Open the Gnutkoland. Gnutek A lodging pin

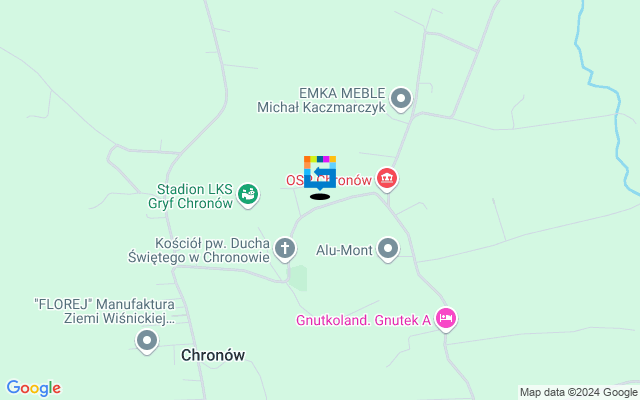[x=446, y=319]
